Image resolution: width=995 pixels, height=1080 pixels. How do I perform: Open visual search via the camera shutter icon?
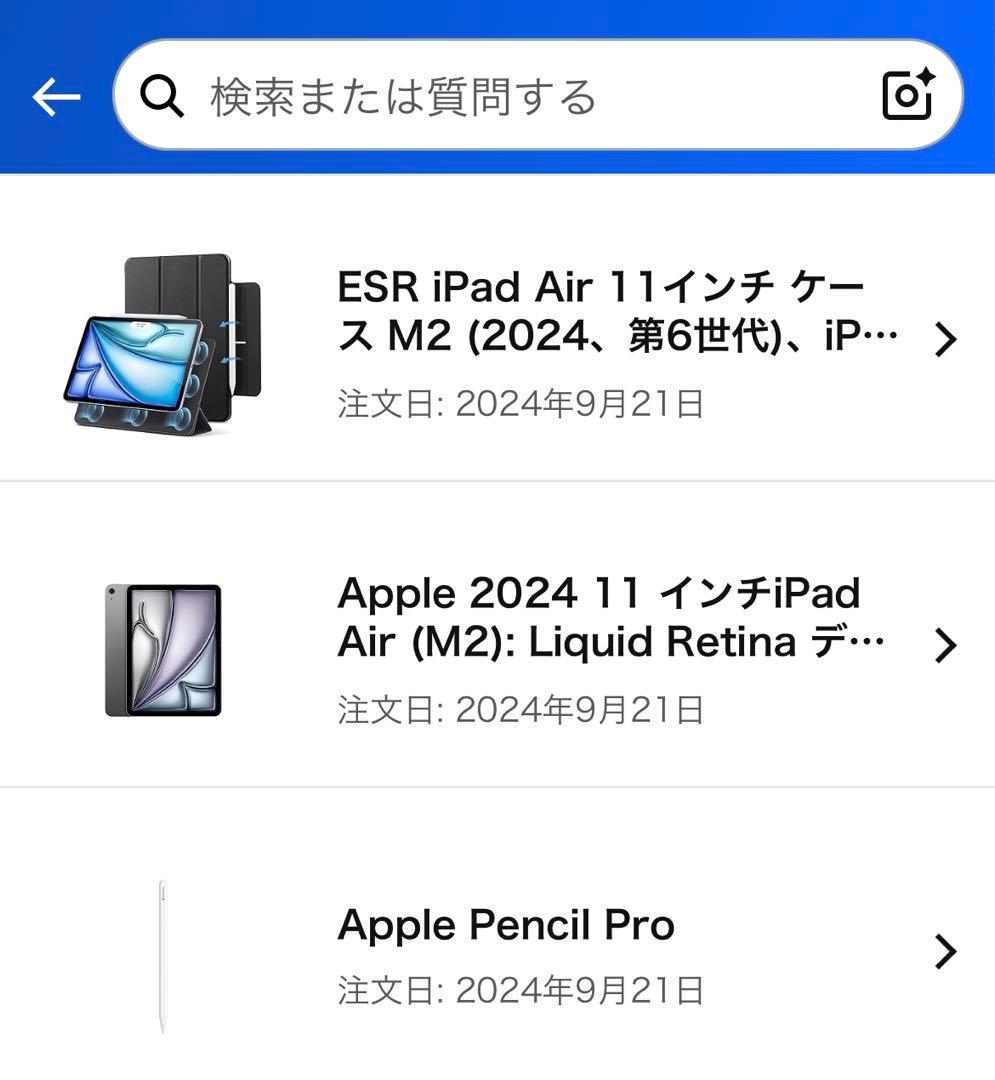pos(906,96)
